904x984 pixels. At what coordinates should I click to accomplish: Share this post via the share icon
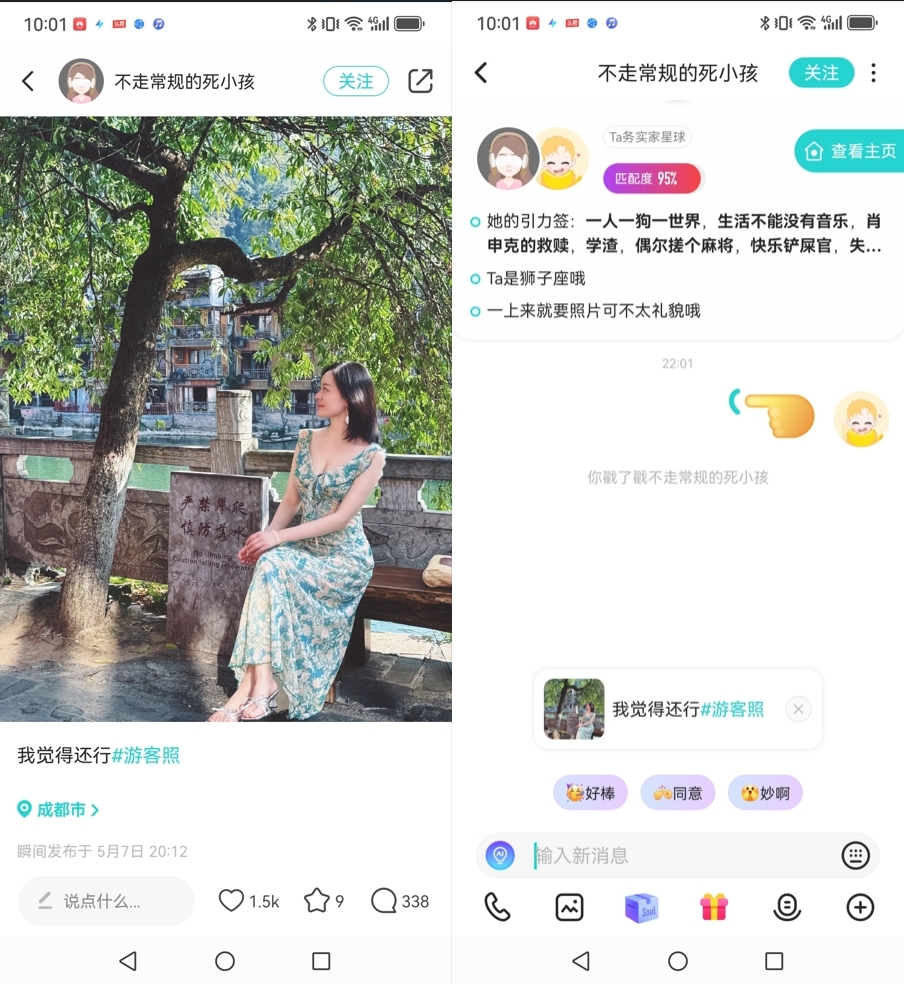pos(421,81)
